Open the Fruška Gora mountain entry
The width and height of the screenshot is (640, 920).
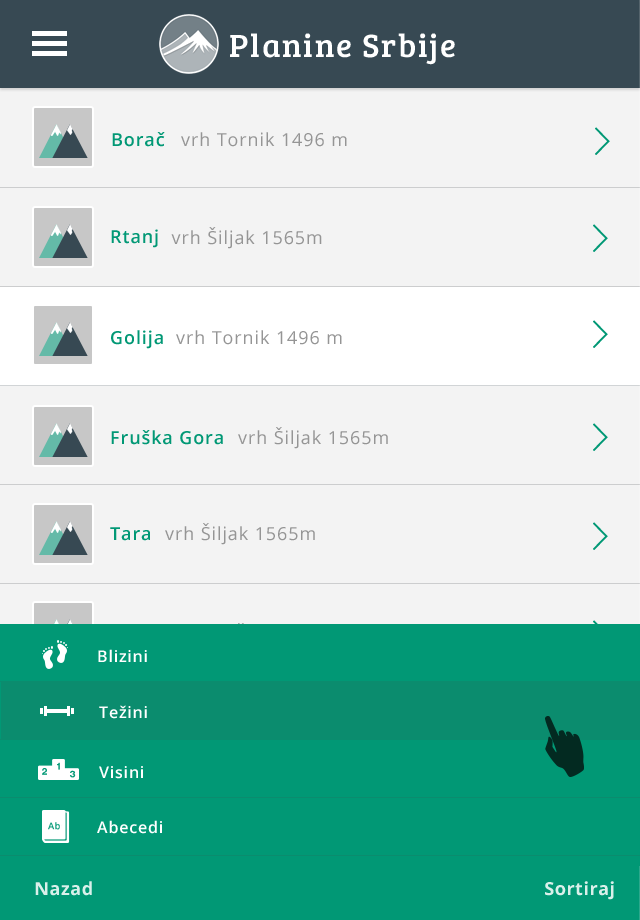coord(320,436)
